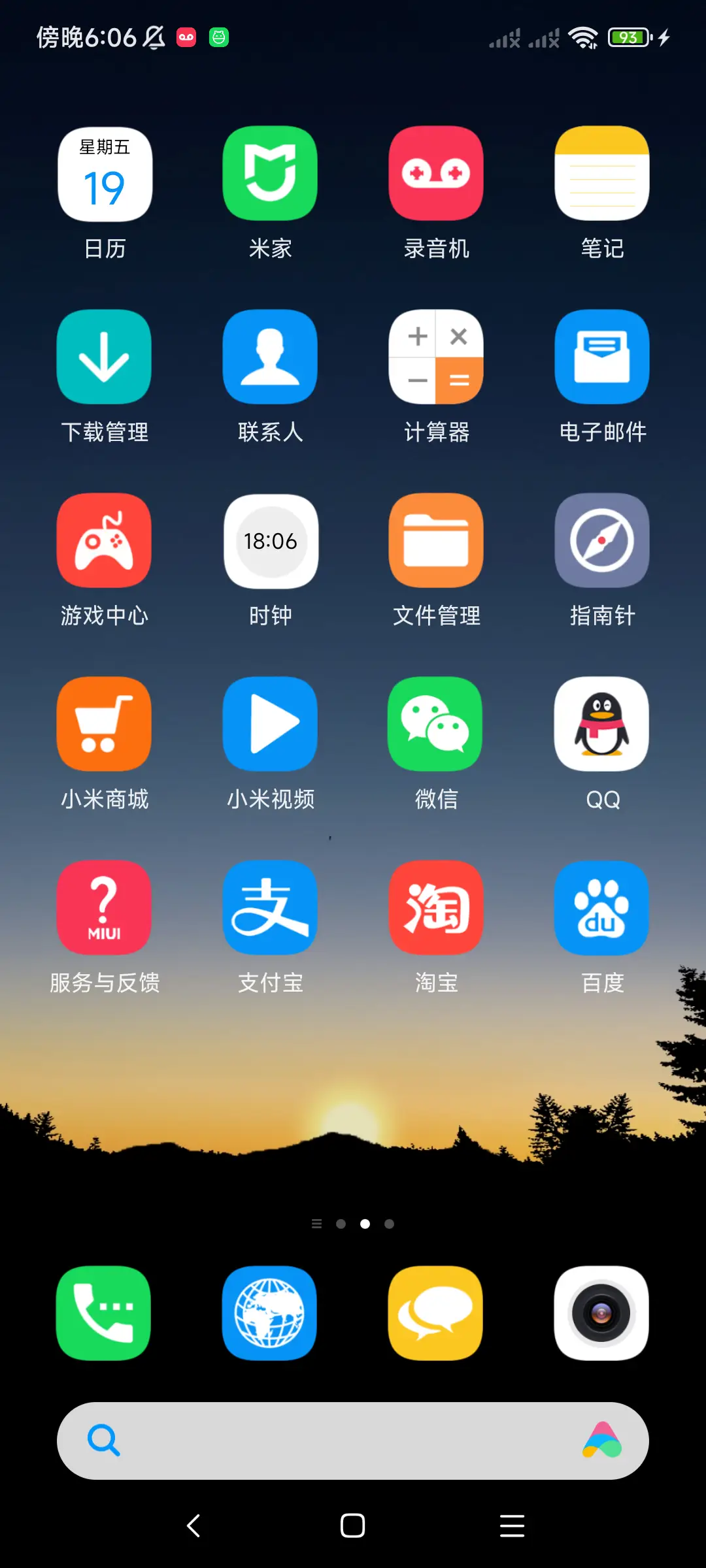Viewport: 706px width, 1568px height.
Task: Switch to the last home screen page dot
Action: [x=389, y=1224]
